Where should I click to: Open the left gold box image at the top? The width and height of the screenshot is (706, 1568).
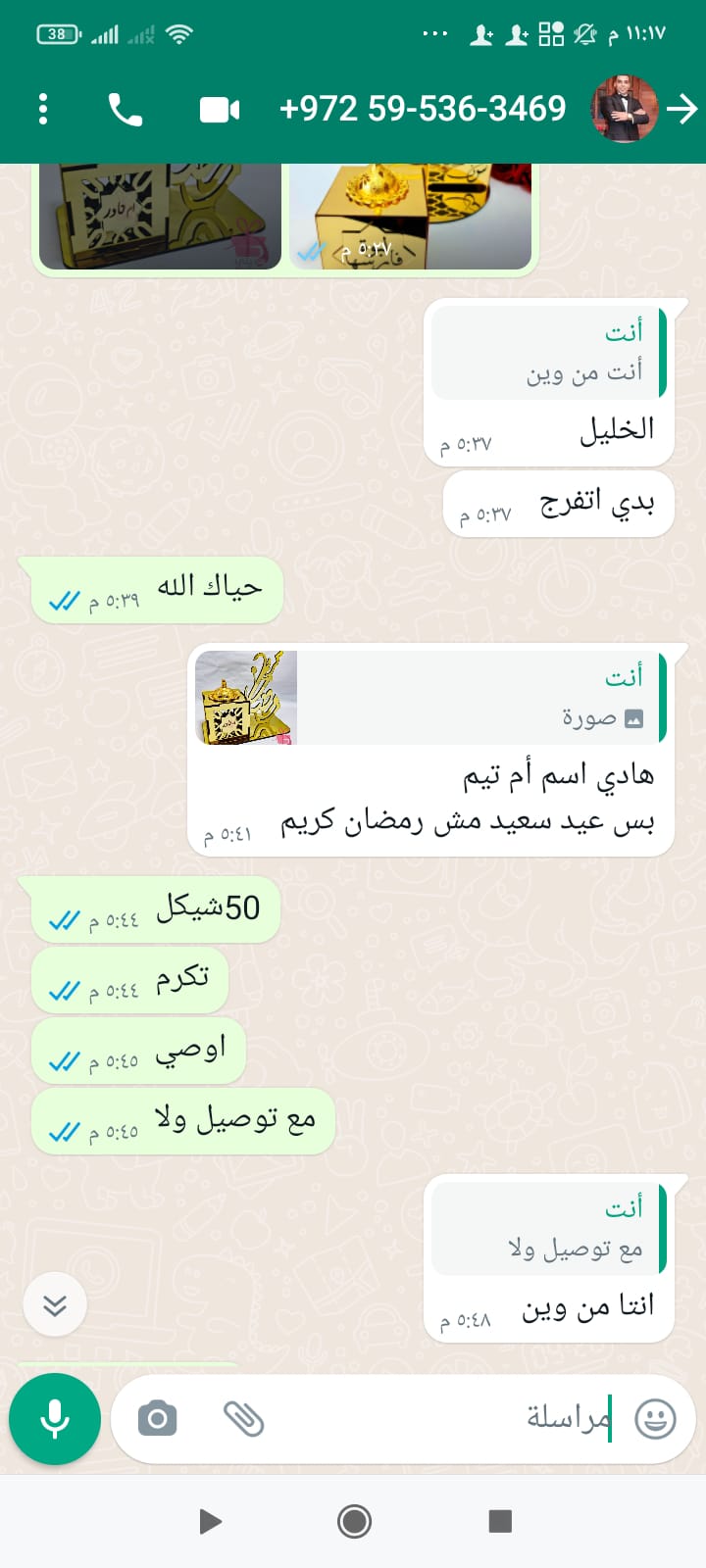coord(160,216)
